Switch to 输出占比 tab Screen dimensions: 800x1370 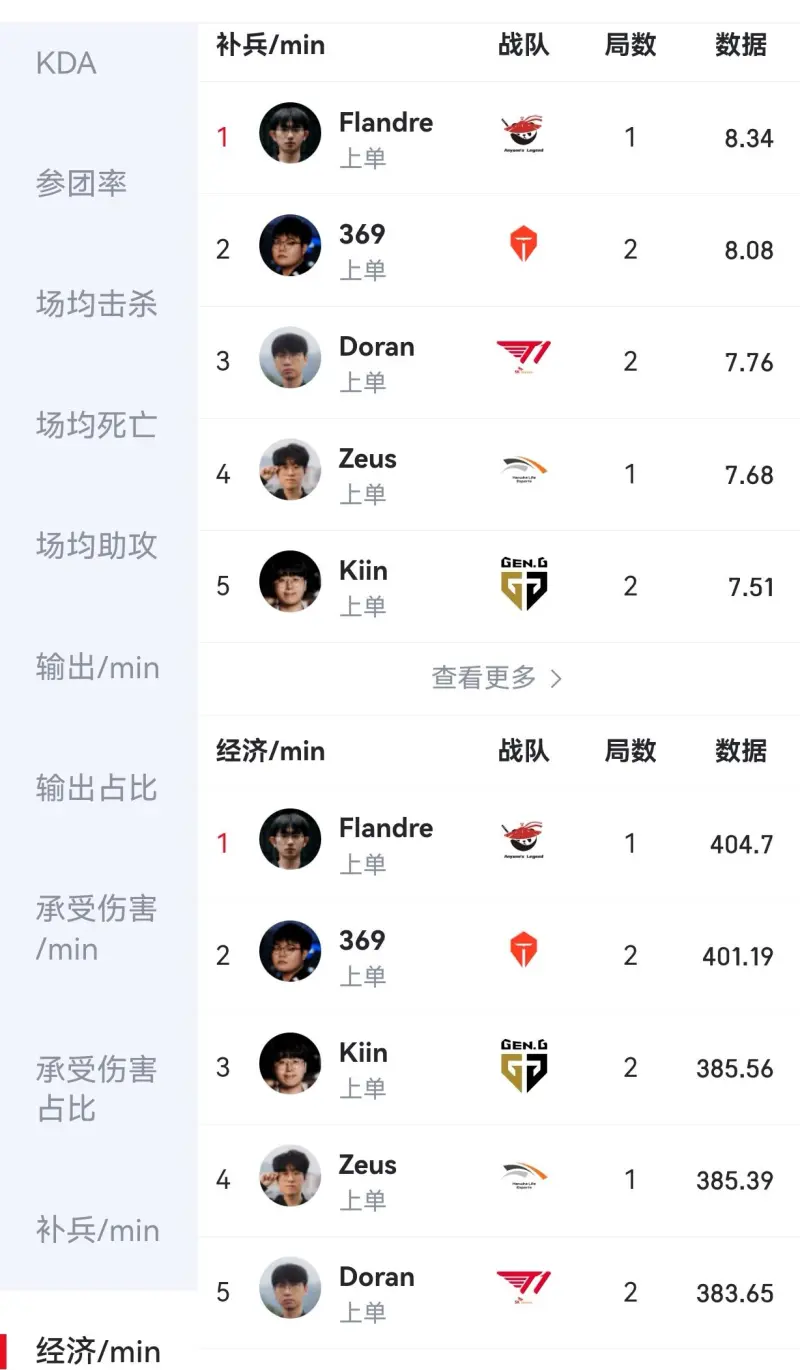[x=96, y=788]
